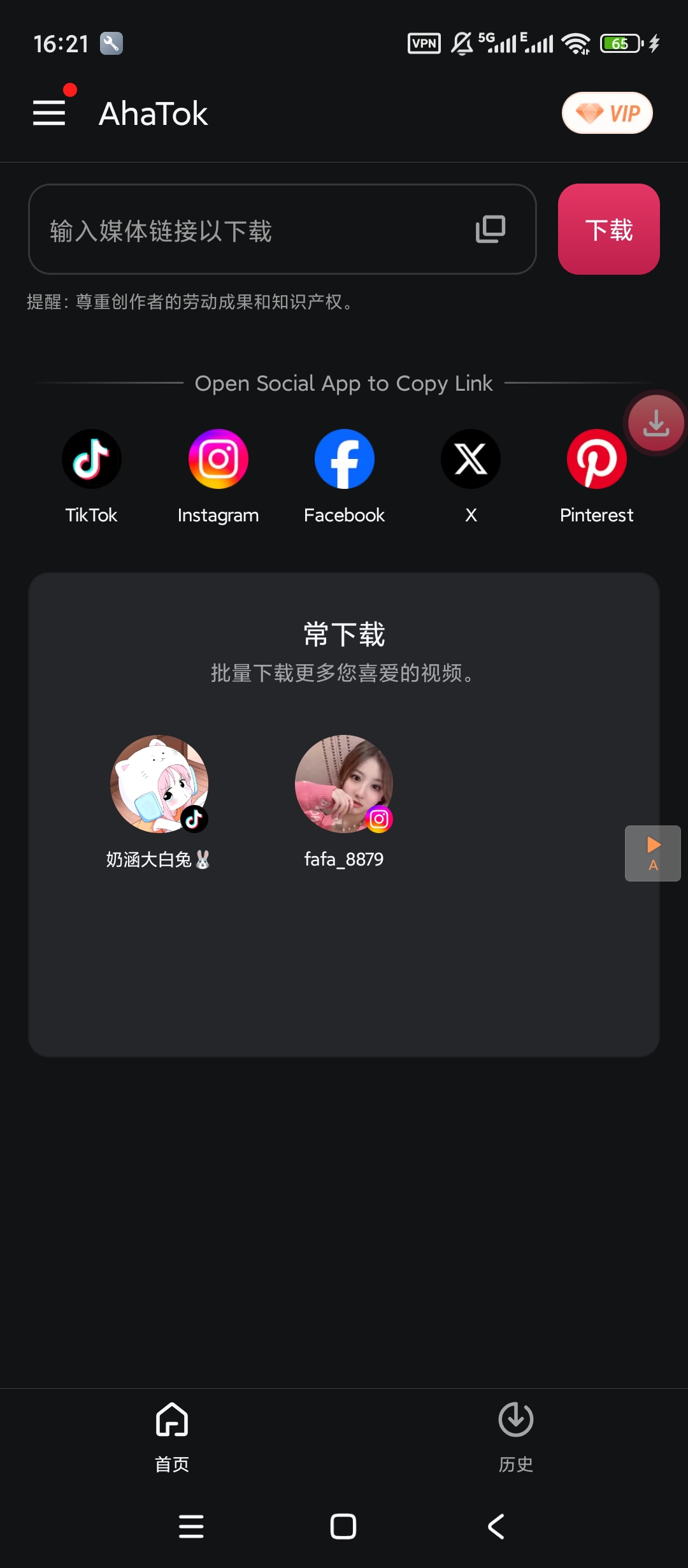Open Facebook to copy a link

(344, 459)
